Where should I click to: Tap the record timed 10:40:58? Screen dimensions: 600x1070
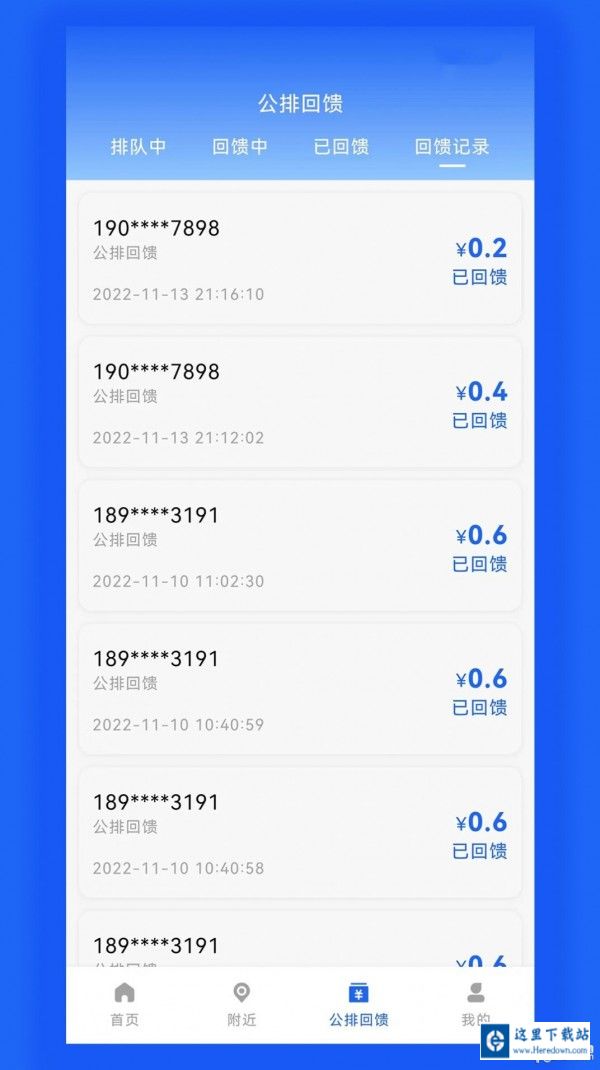[300, 833]
